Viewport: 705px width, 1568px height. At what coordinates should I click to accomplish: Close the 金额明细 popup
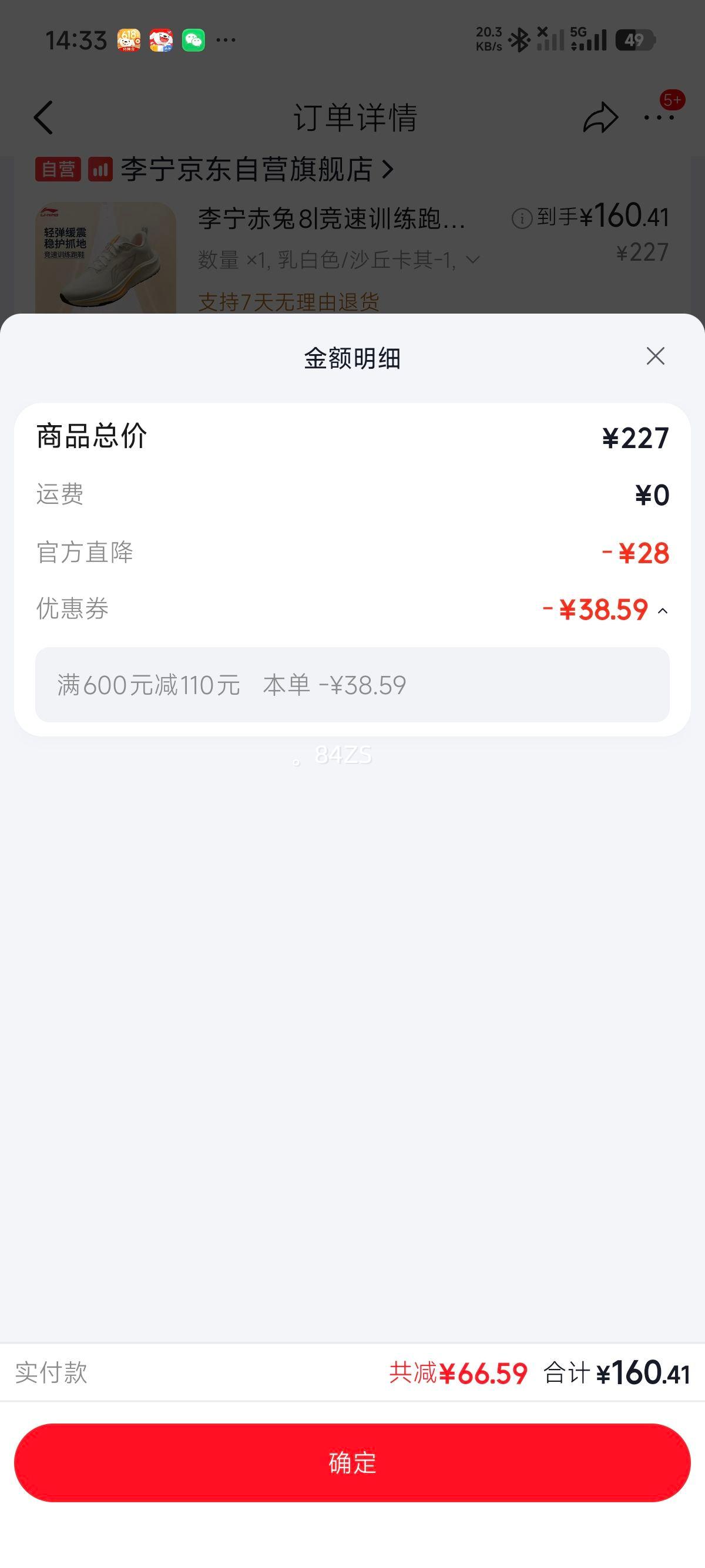click(654, 356)
